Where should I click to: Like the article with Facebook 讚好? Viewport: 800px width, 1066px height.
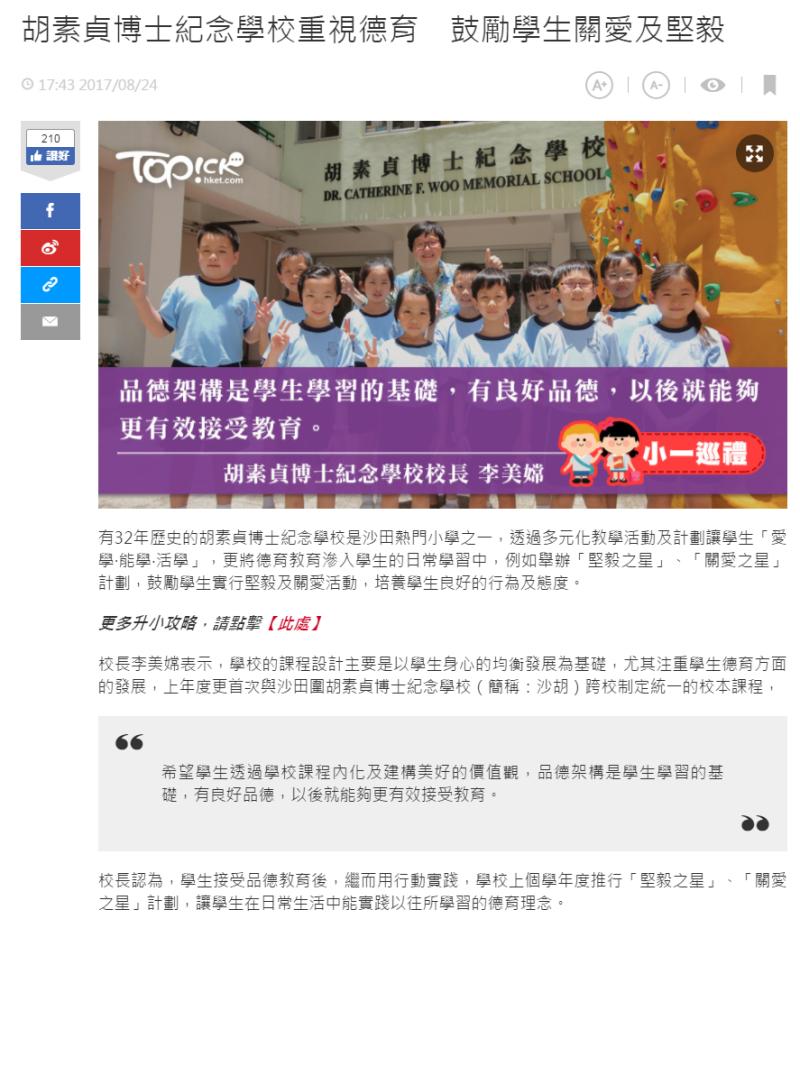coord(50,156)
